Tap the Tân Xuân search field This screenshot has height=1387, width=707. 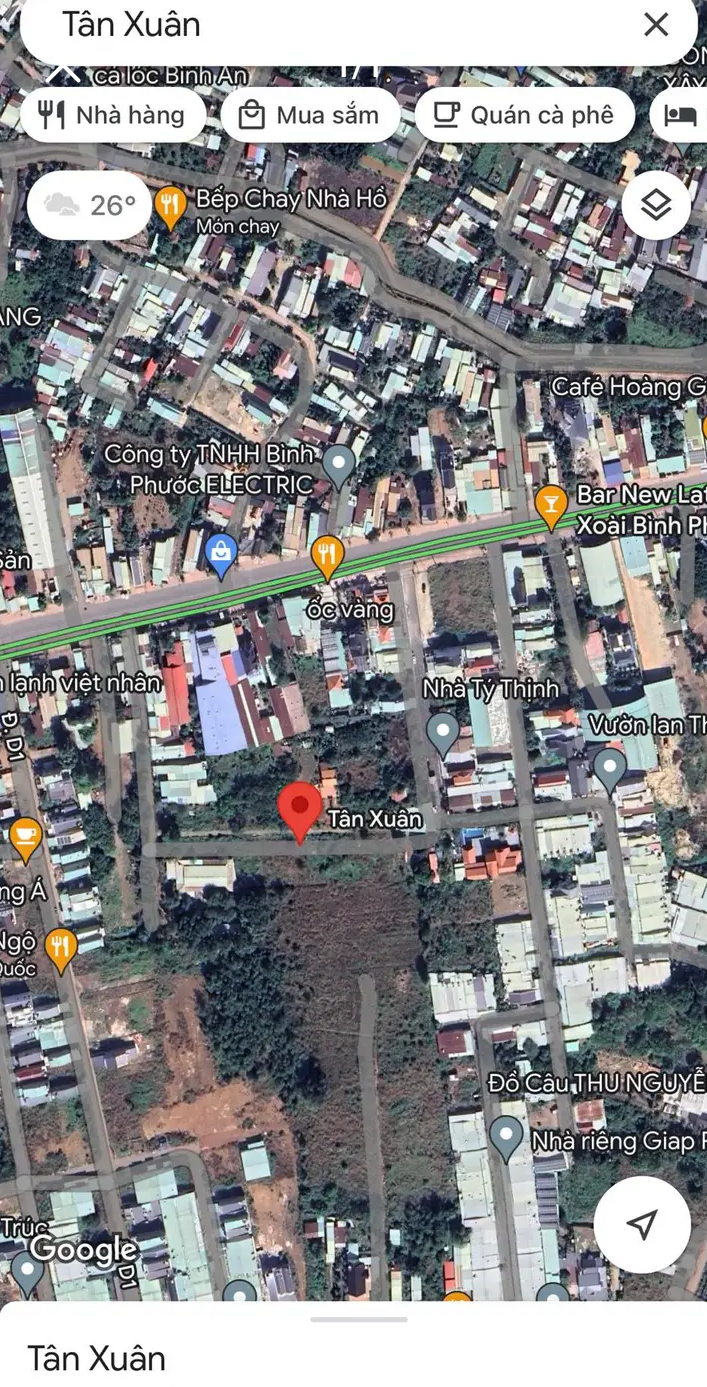click(x=300, y=25)
